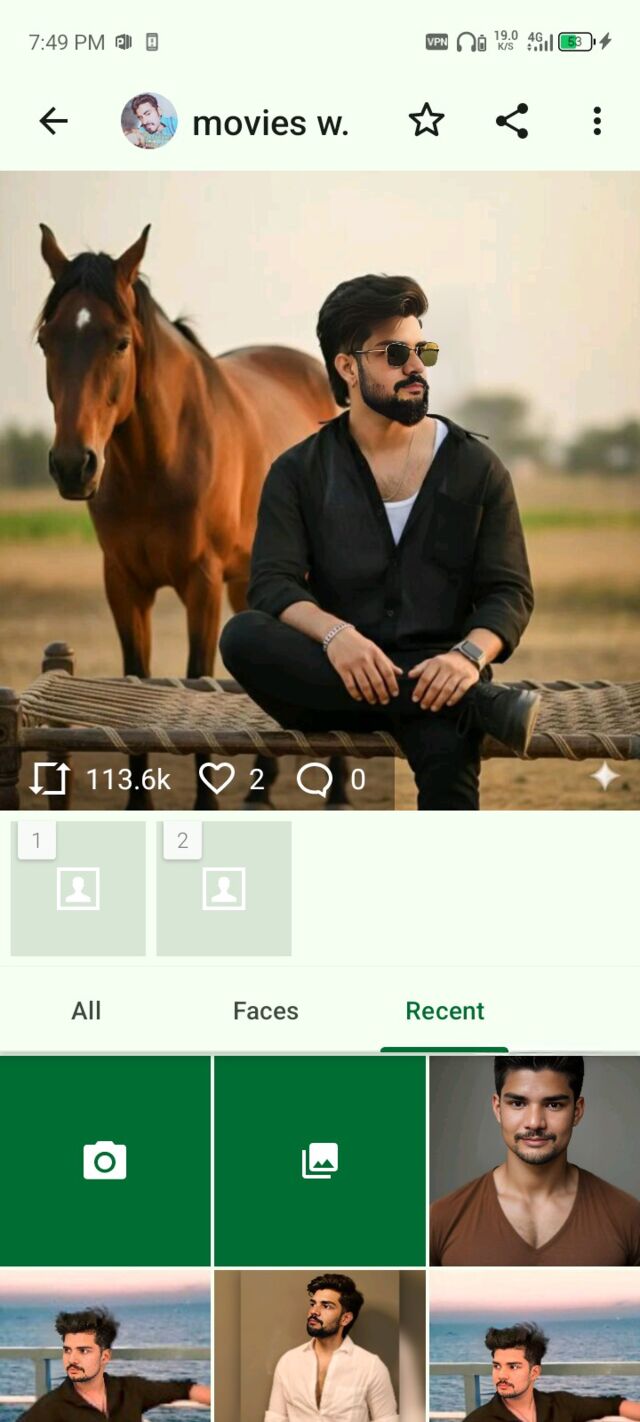
Task: Choose the photo of man in white shirt
Action: [320, 1345]
